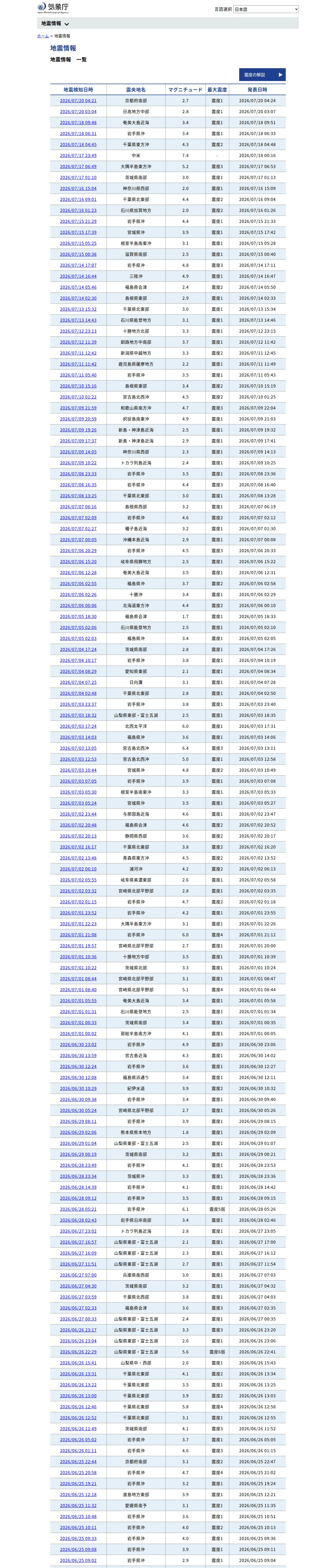Open the 2026/07/03 17:24 earthquake link
Image resolution: width=336 pixels, height=1568 pixels.
pos(78,726)
